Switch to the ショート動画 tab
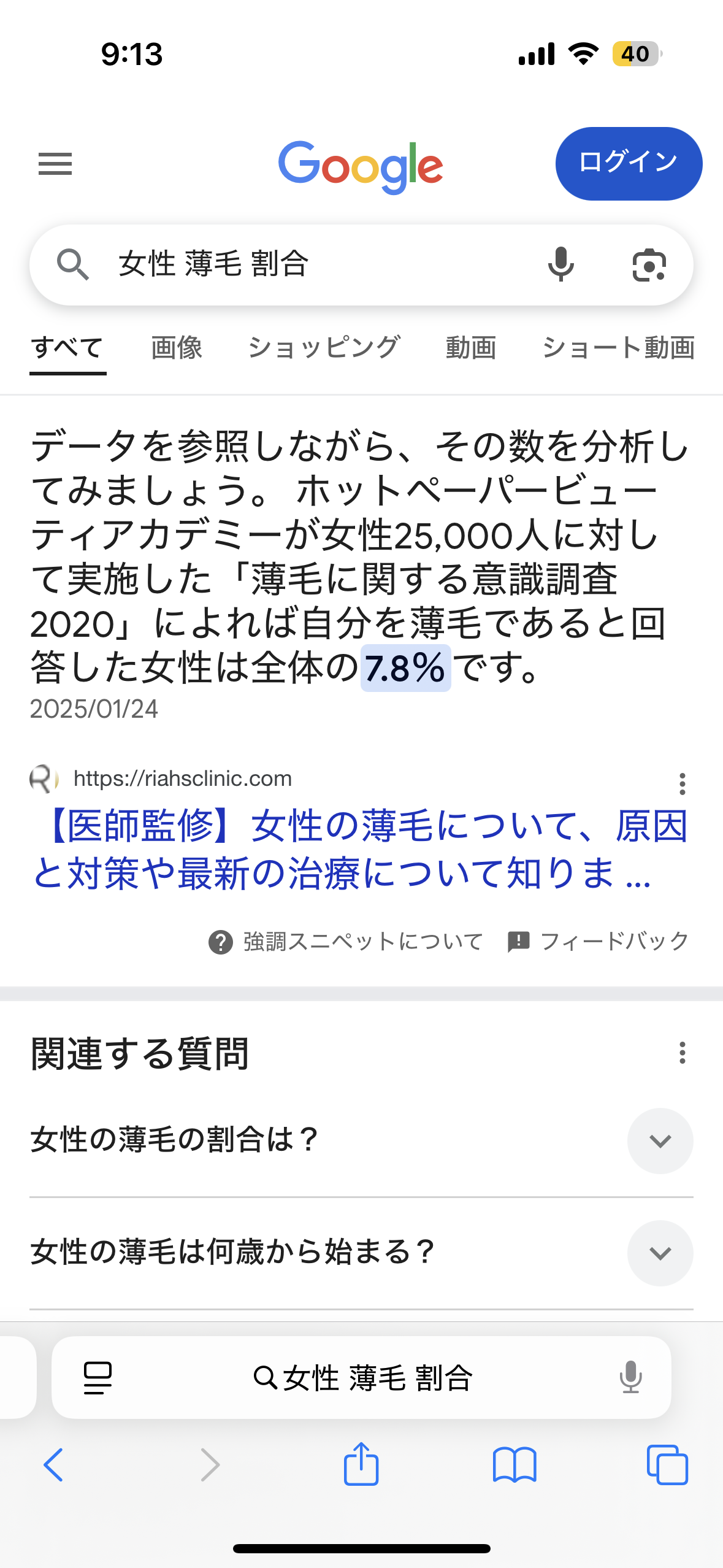Screen dimensions: 723x1568 (618, 348)
